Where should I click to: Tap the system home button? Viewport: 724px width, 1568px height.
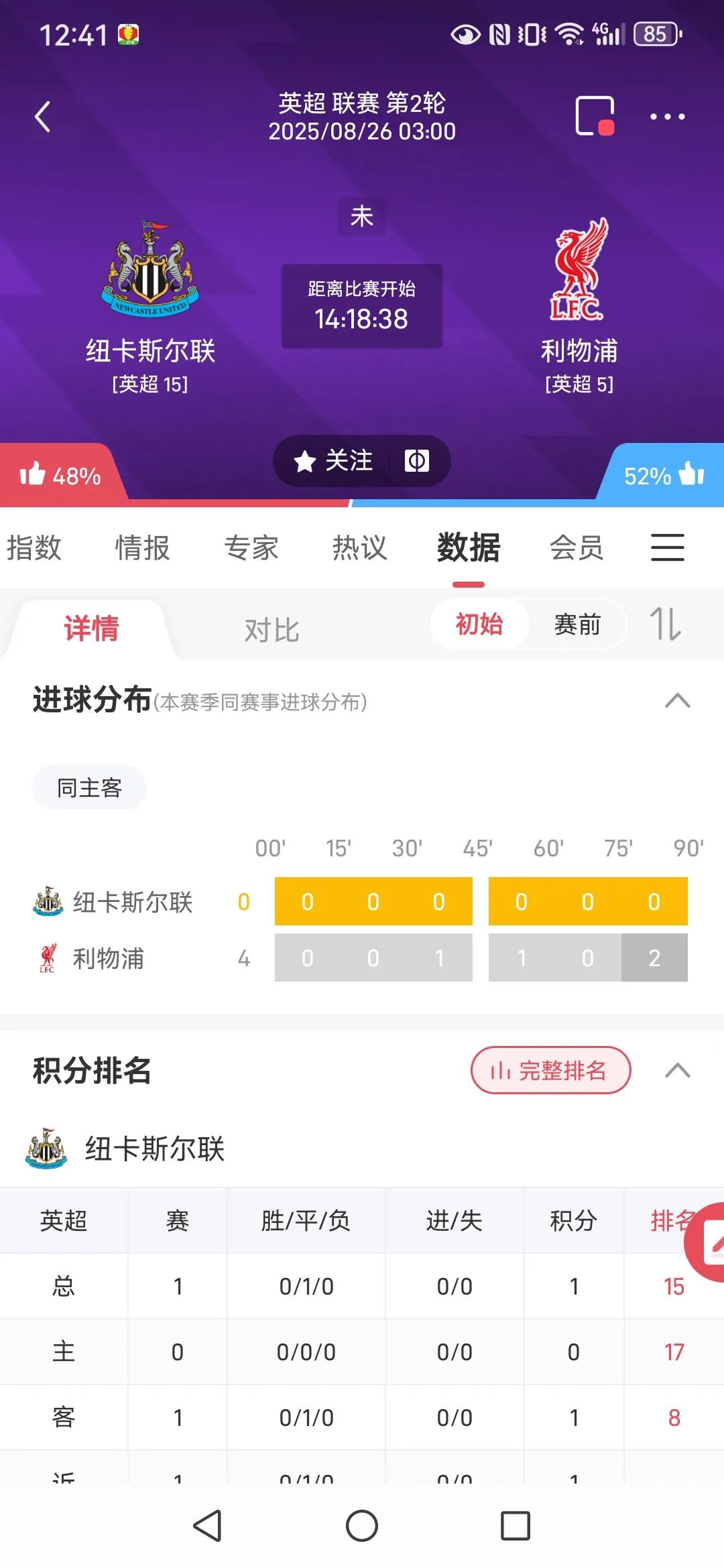coord(362,1526)
